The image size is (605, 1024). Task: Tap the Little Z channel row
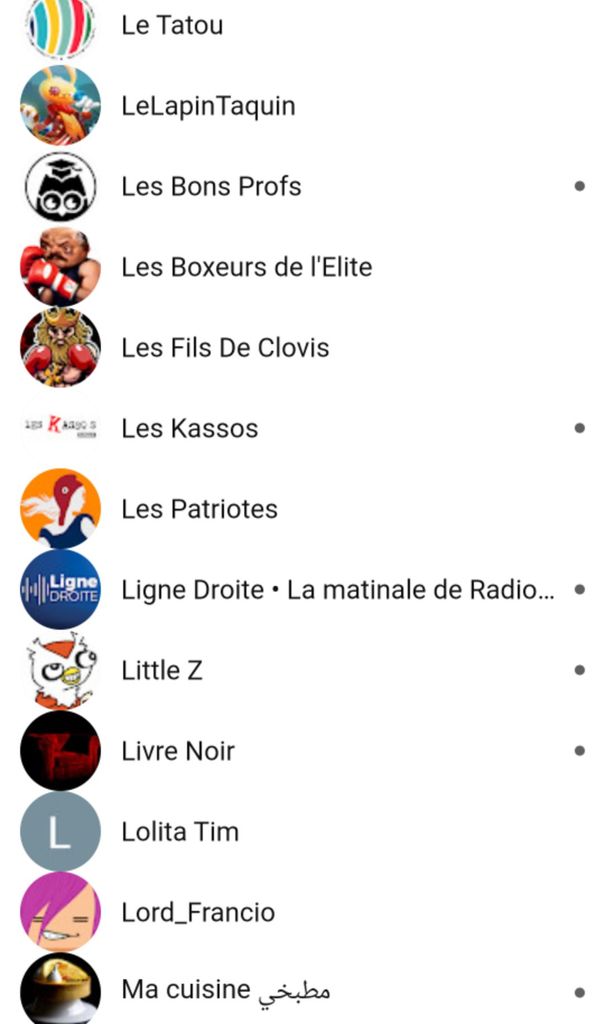(x=162, y=670)
